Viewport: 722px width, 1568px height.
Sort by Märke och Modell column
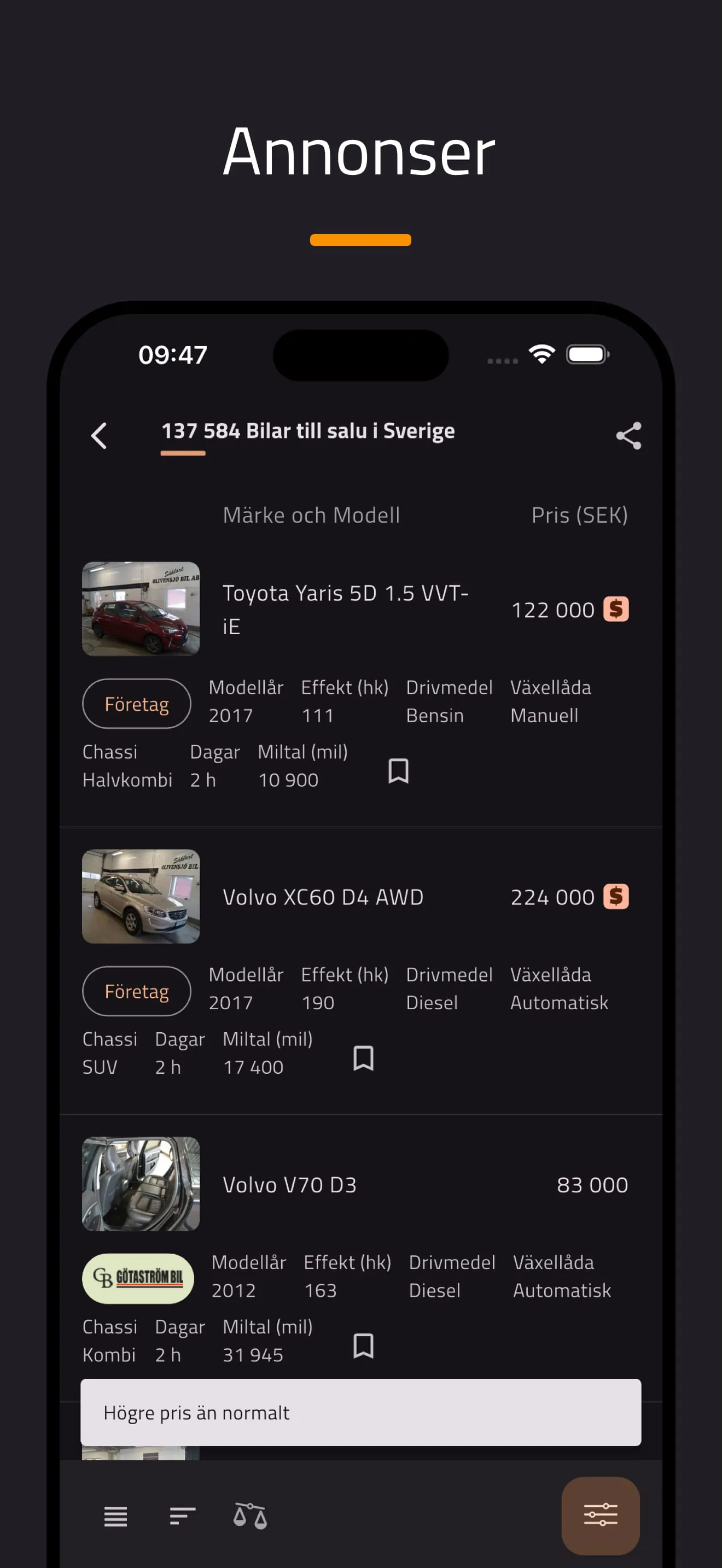coord(311,514)
